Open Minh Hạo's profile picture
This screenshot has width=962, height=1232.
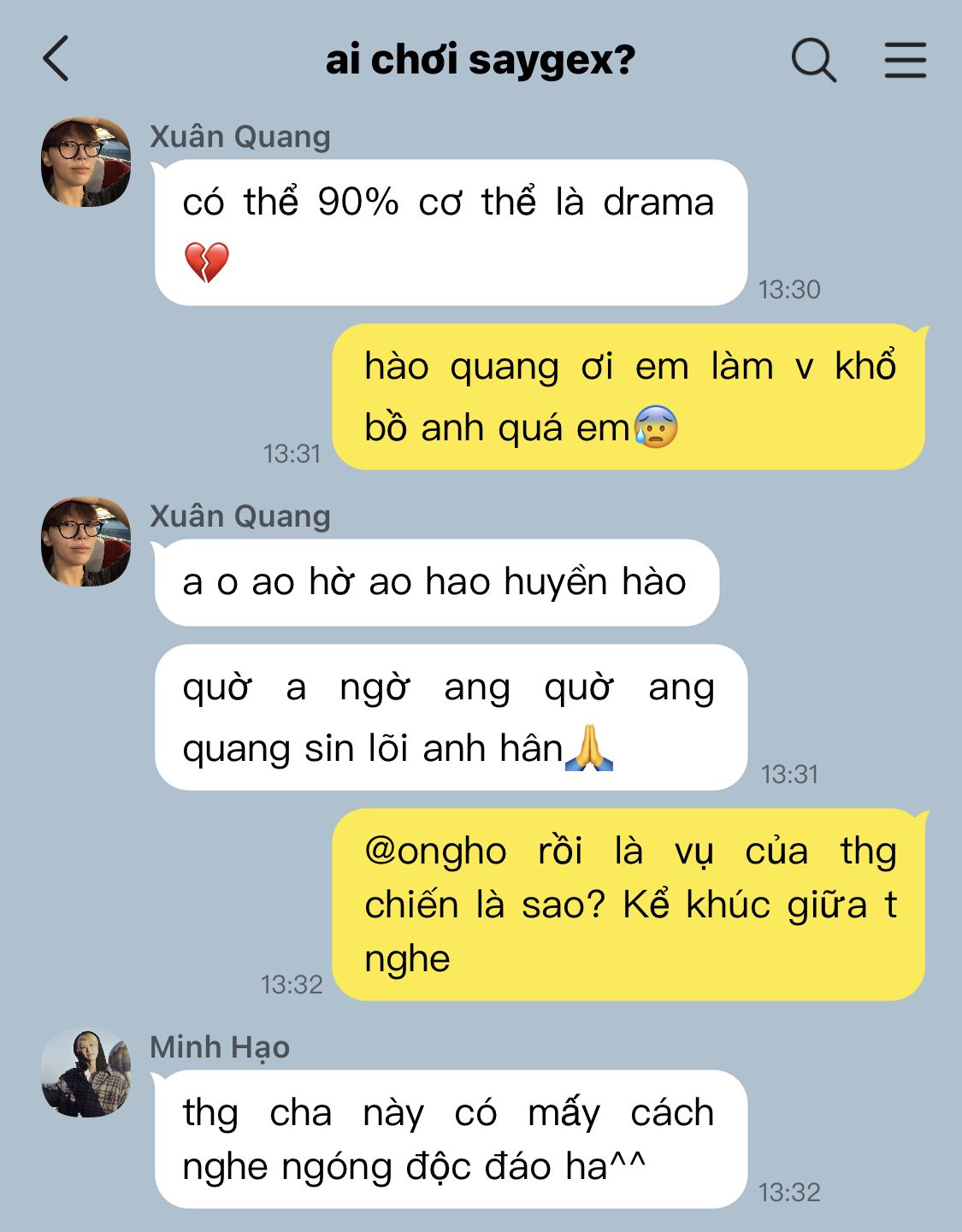point(86,1073)
